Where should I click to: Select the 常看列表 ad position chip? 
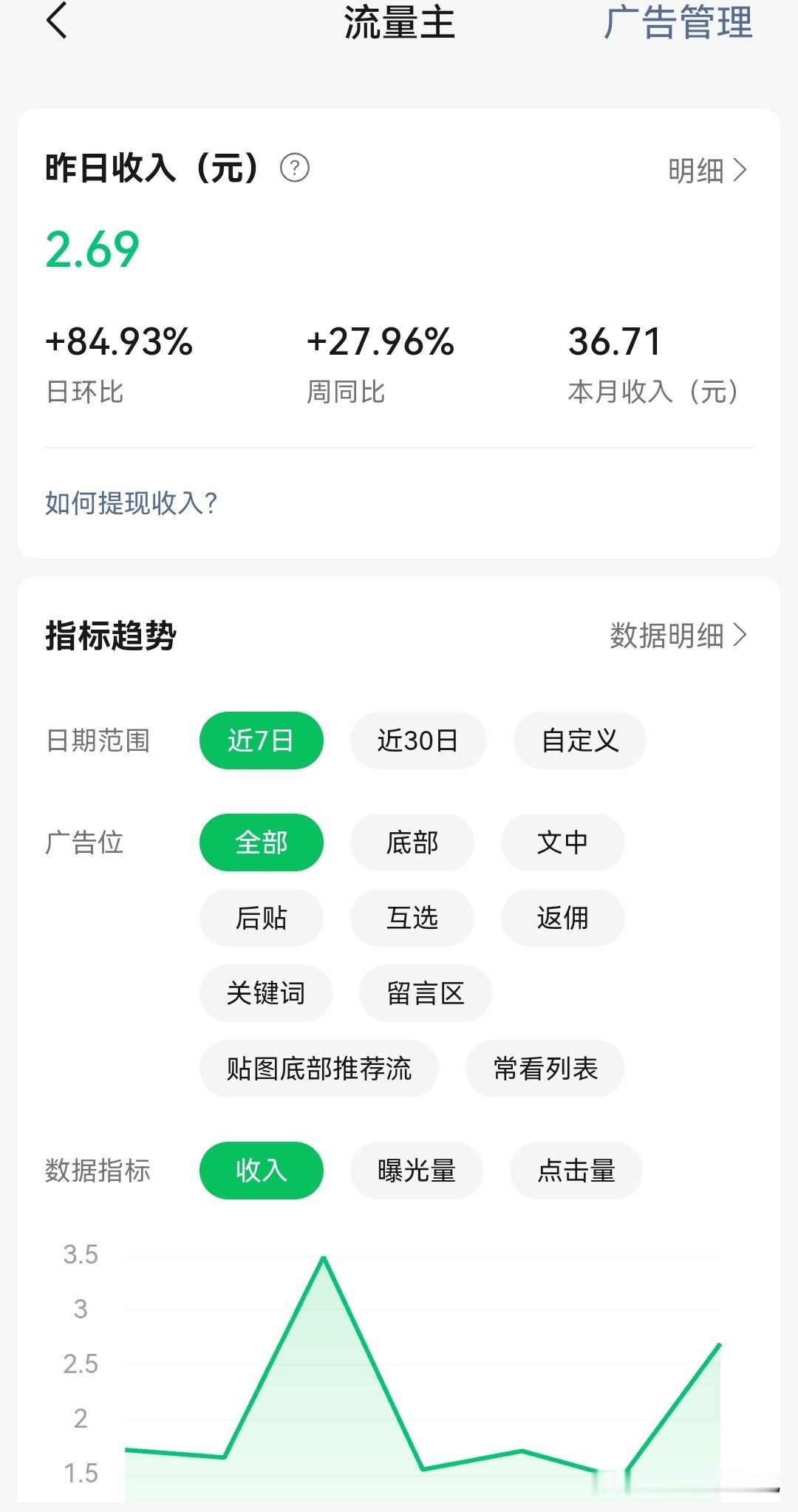(545, 1069)
